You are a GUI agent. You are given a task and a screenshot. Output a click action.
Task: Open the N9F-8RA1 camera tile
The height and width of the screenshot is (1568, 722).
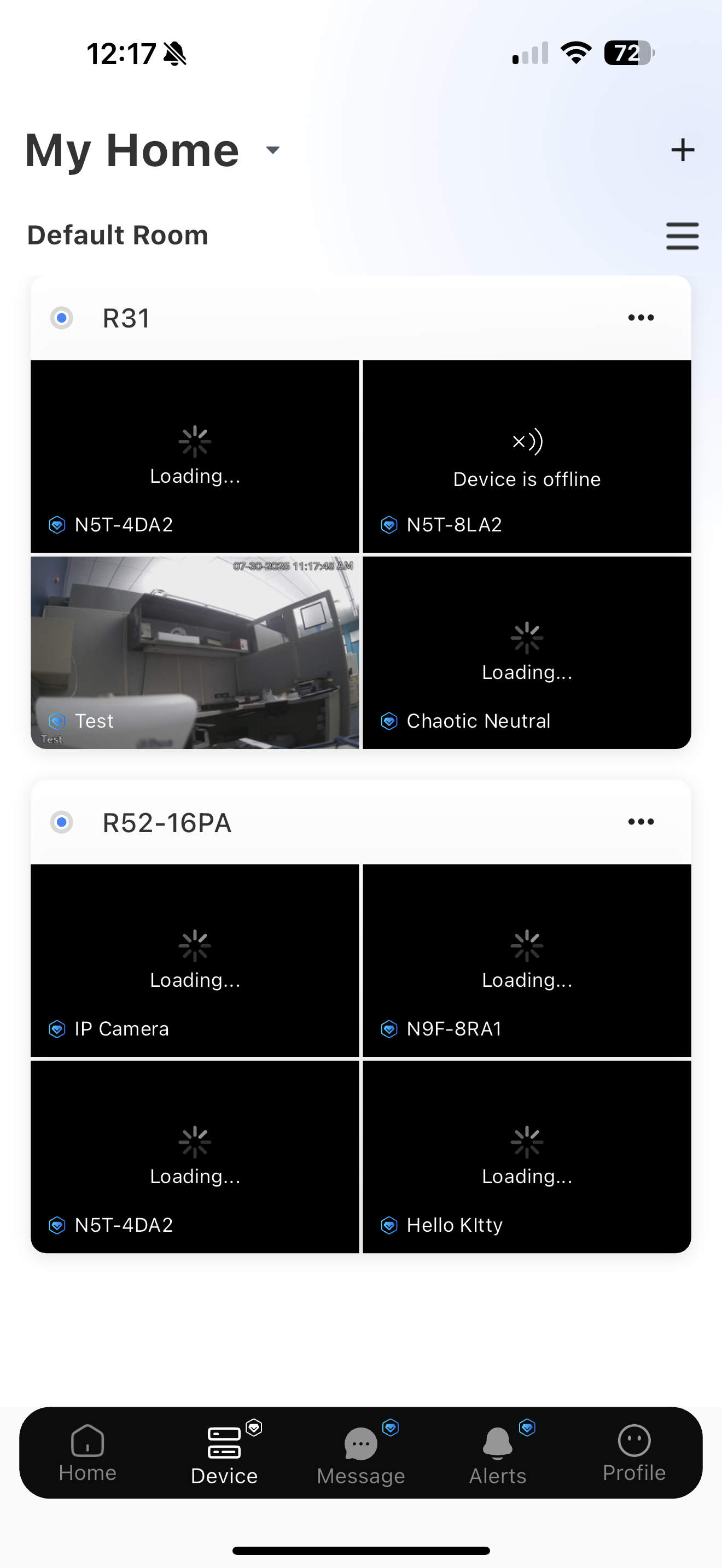coord(527,960)
